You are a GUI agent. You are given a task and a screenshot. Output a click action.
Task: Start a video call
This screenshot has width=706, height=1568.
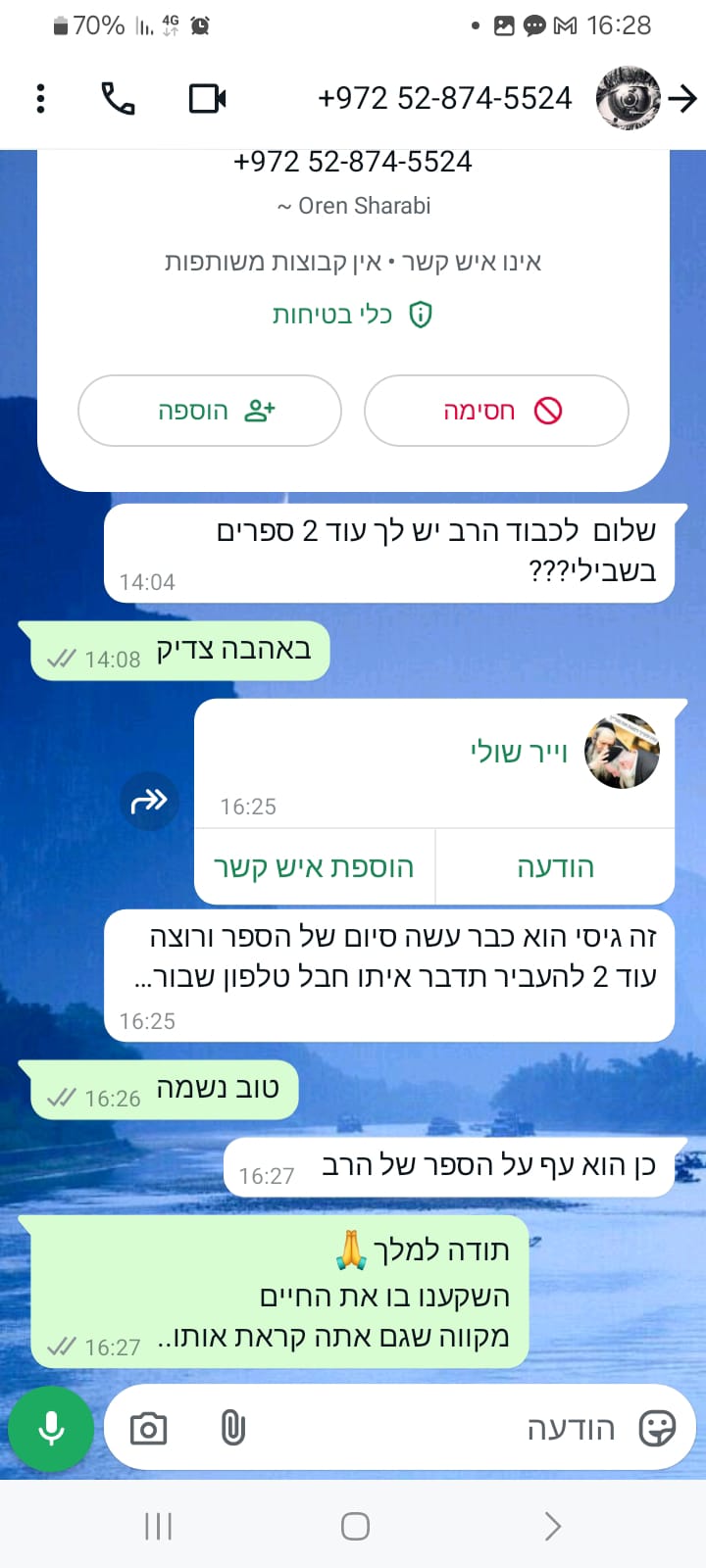tap(207, 98)
